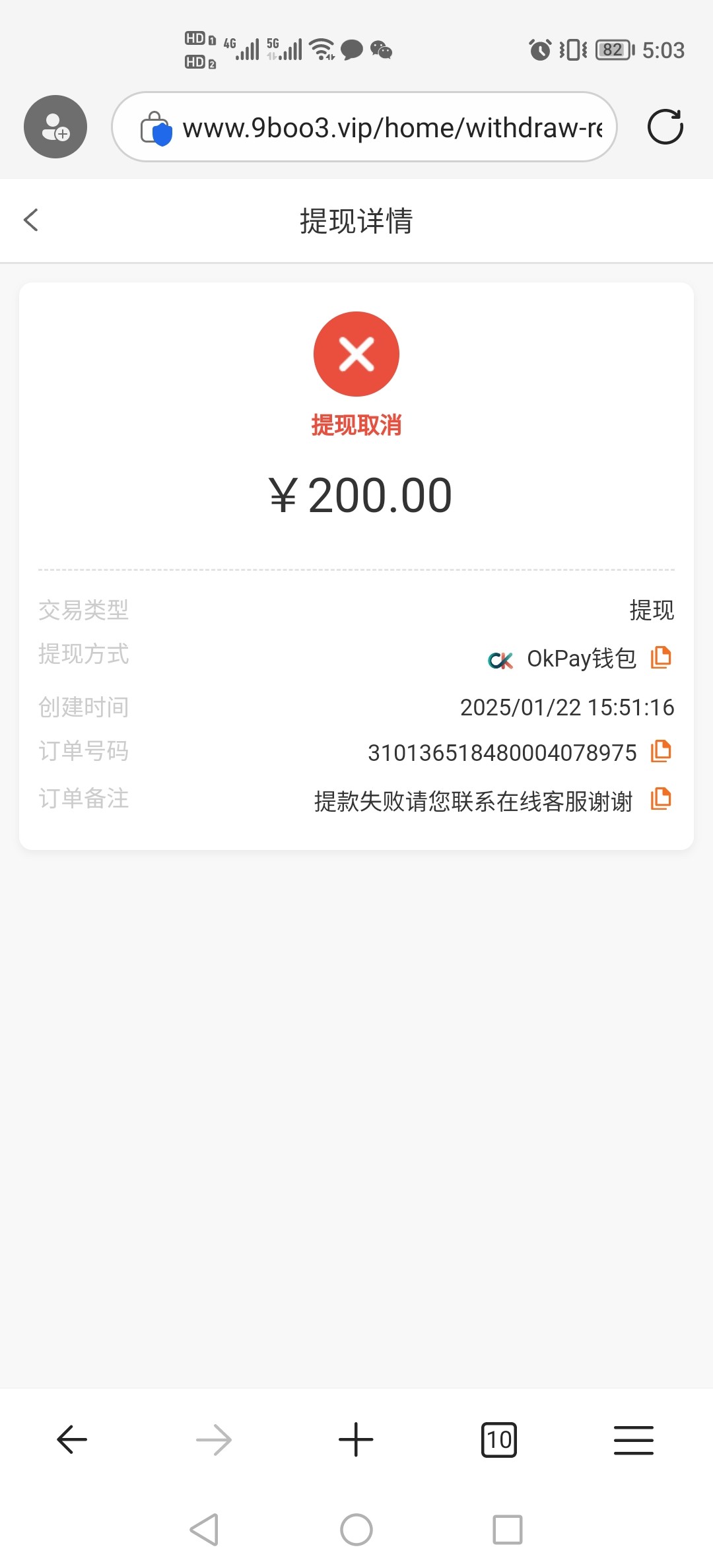Copy the order number 310136518480004078975

[x=661, y=752]
